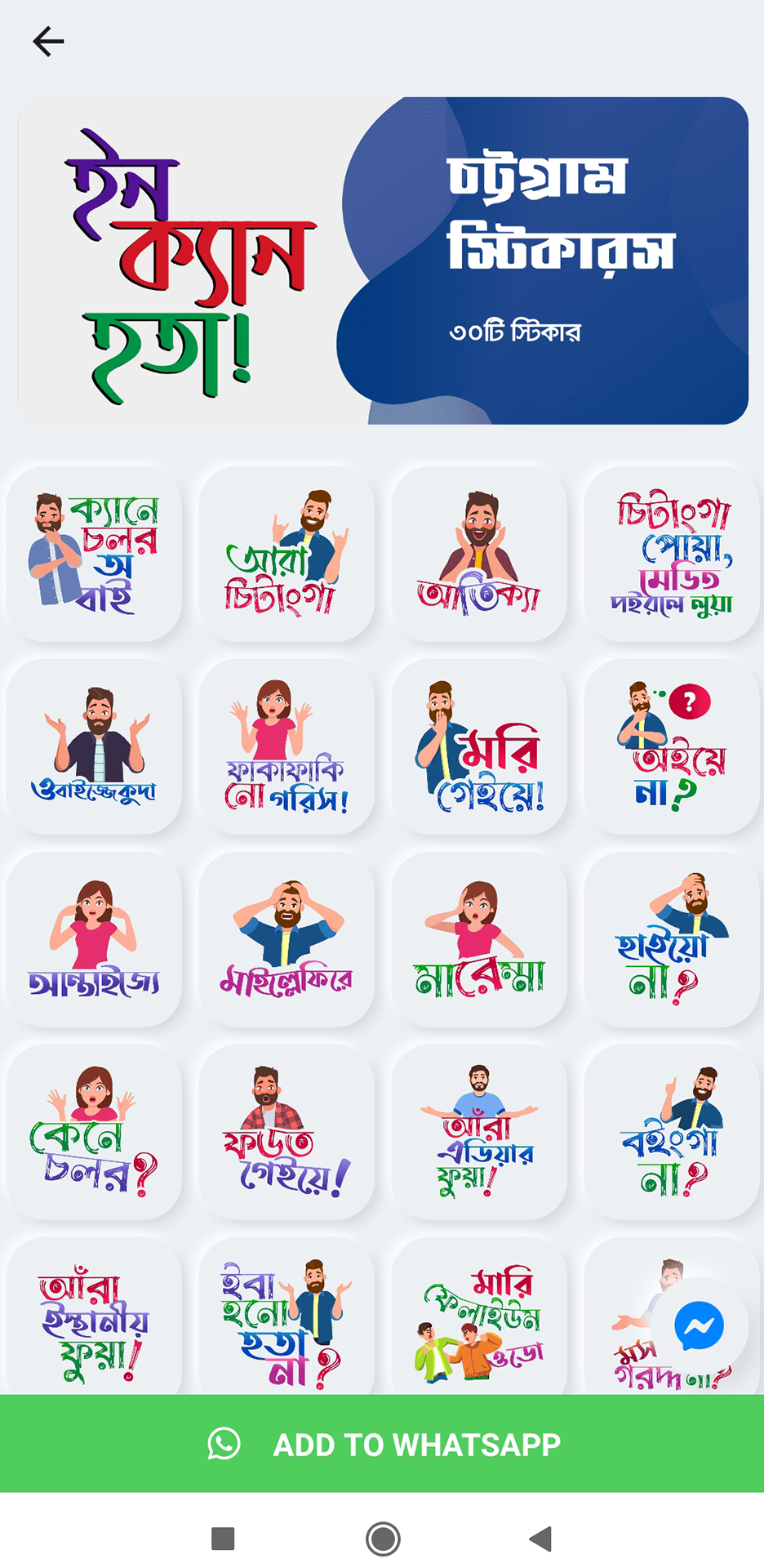Open the 'আঁরা এডিয়ার ফুয়া' sticker
This screenshot has height=1568, width=764.
[x=479, y=1132]
